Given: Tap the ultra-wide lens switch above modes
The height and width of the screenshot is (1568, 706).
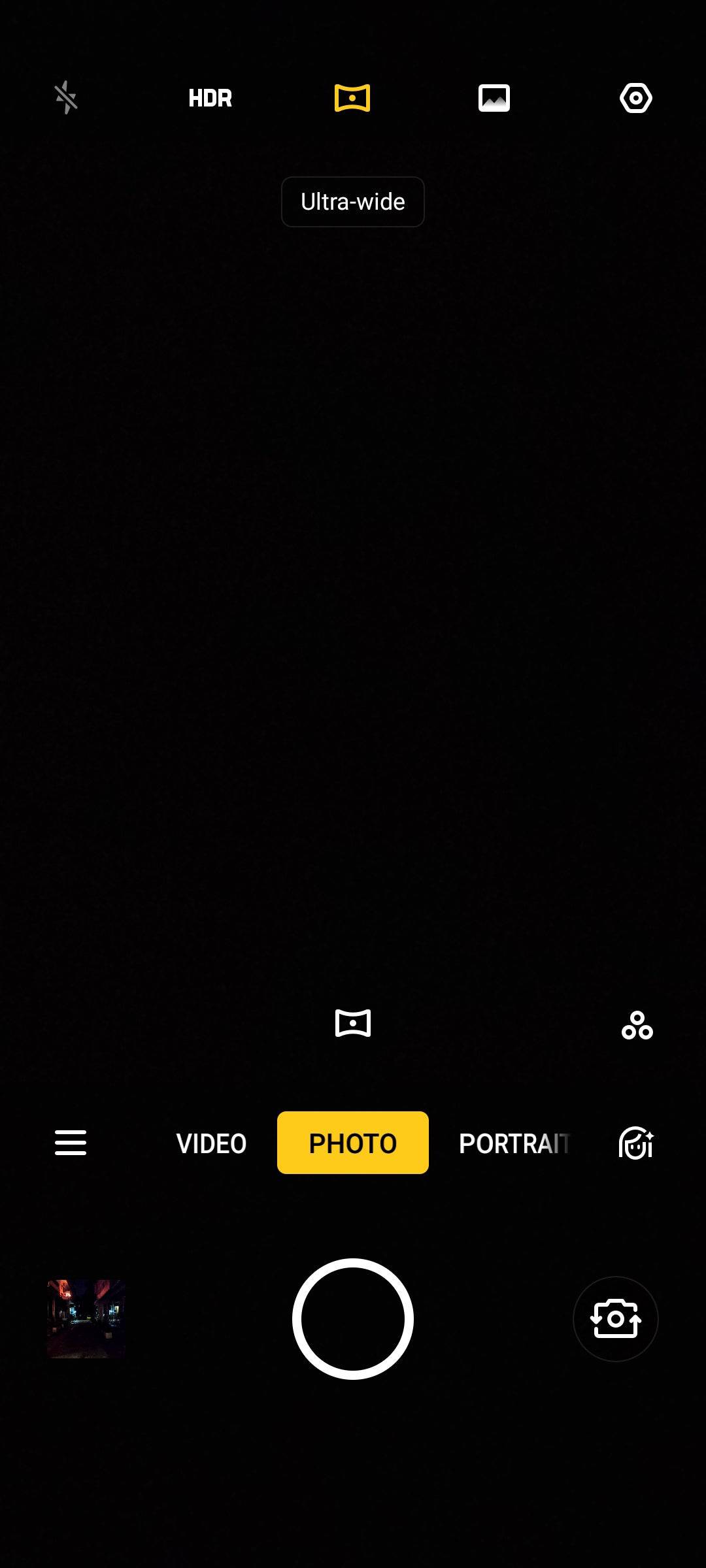Looking at the screenshot, I should [x=353, y=1023].
